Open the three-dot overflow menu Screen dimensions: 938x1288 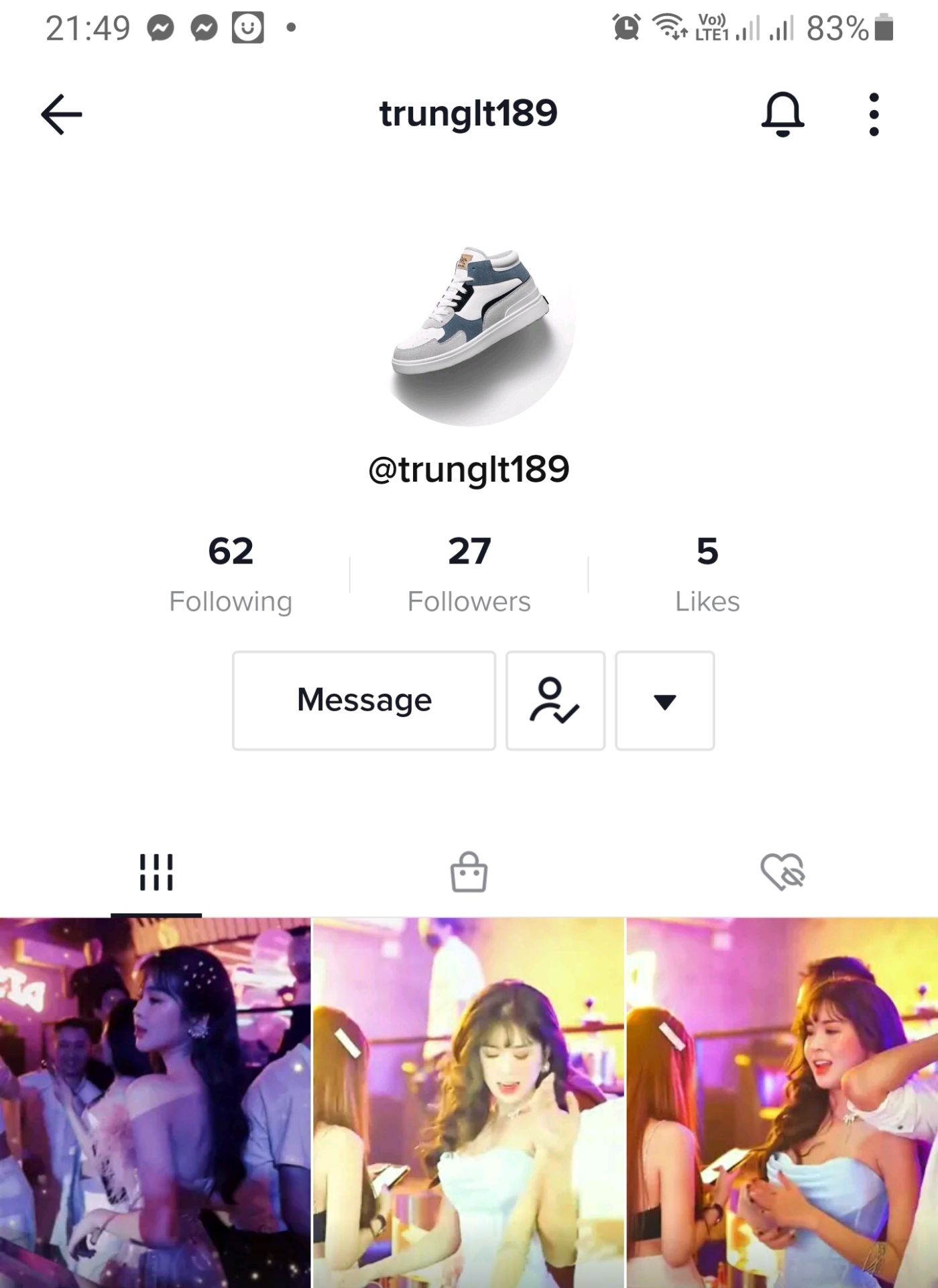[873, 114]
